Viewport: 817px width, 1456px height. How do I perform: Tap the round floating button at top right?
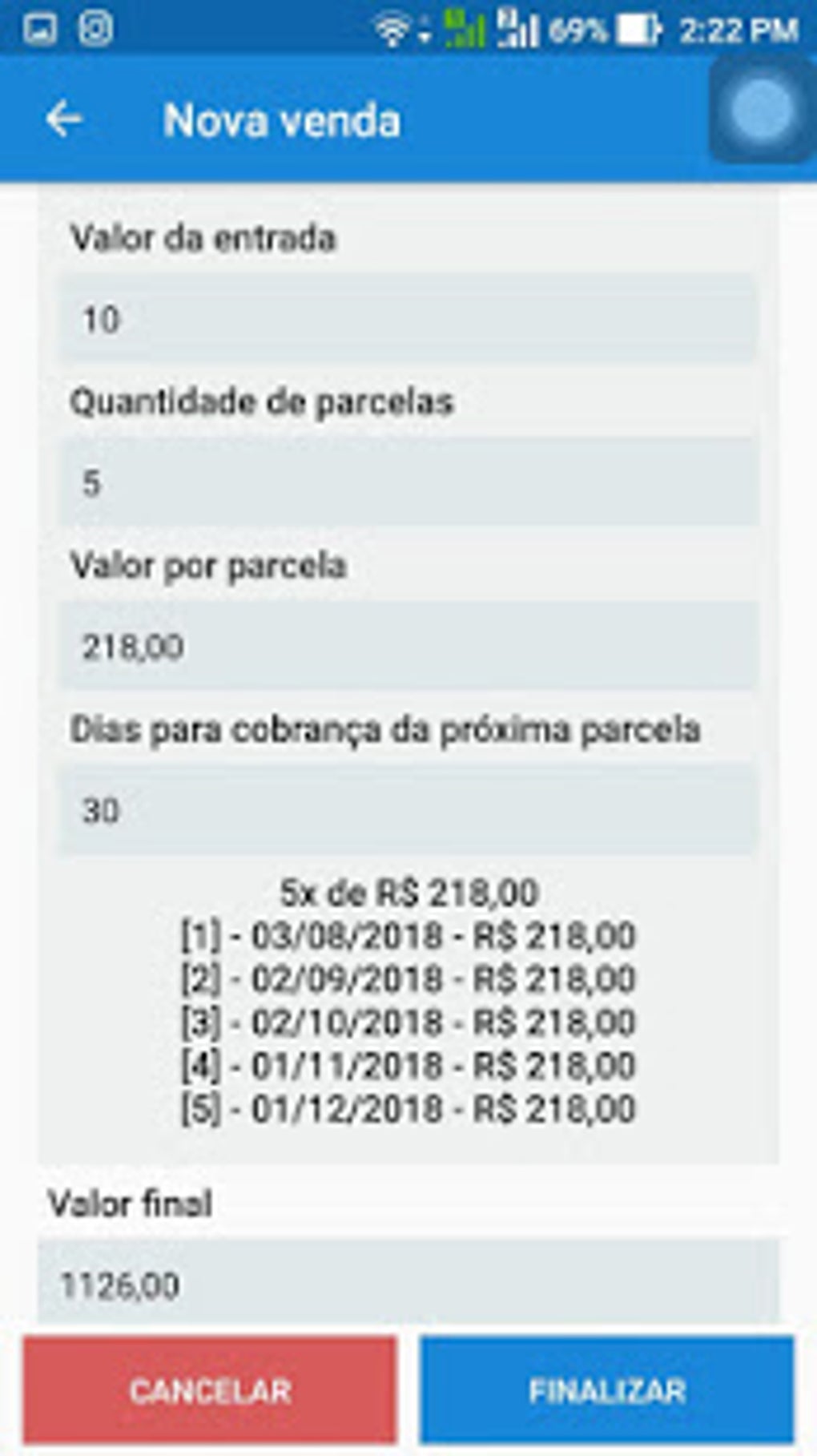click(761, 110)
